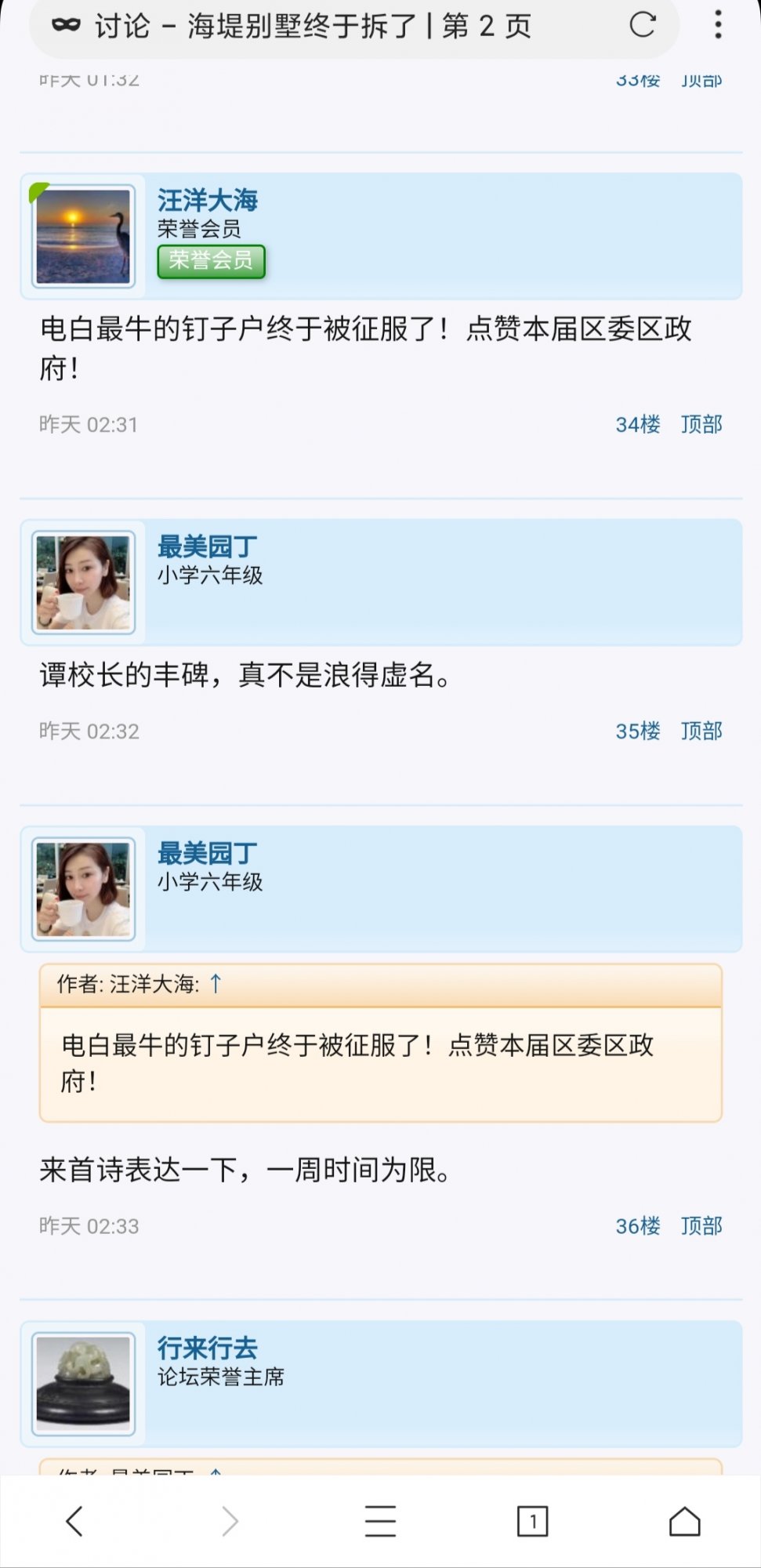Jump to top from the 36楼 post
The image size is (761, 1568).
[x=701, y=1225]
